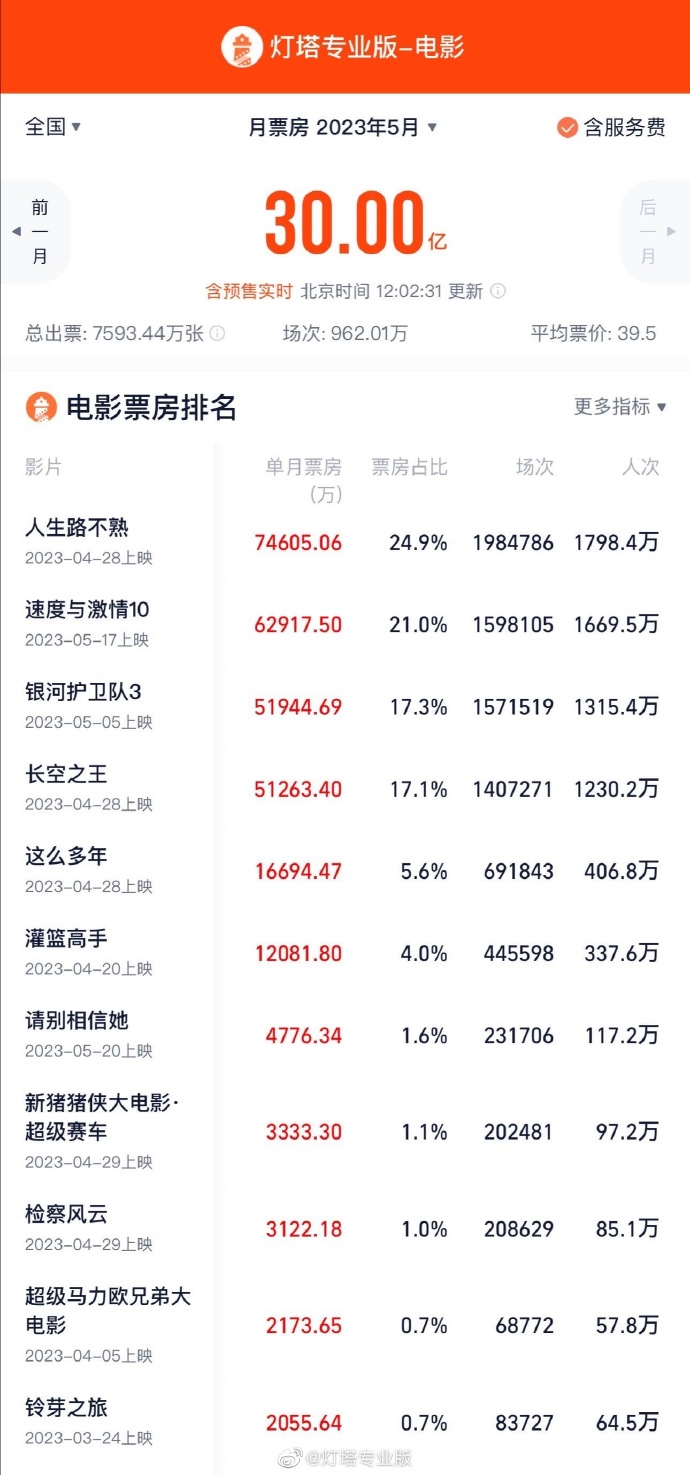
Task: Go to the previous month (前一月)
Action: [x=37, y=232]
